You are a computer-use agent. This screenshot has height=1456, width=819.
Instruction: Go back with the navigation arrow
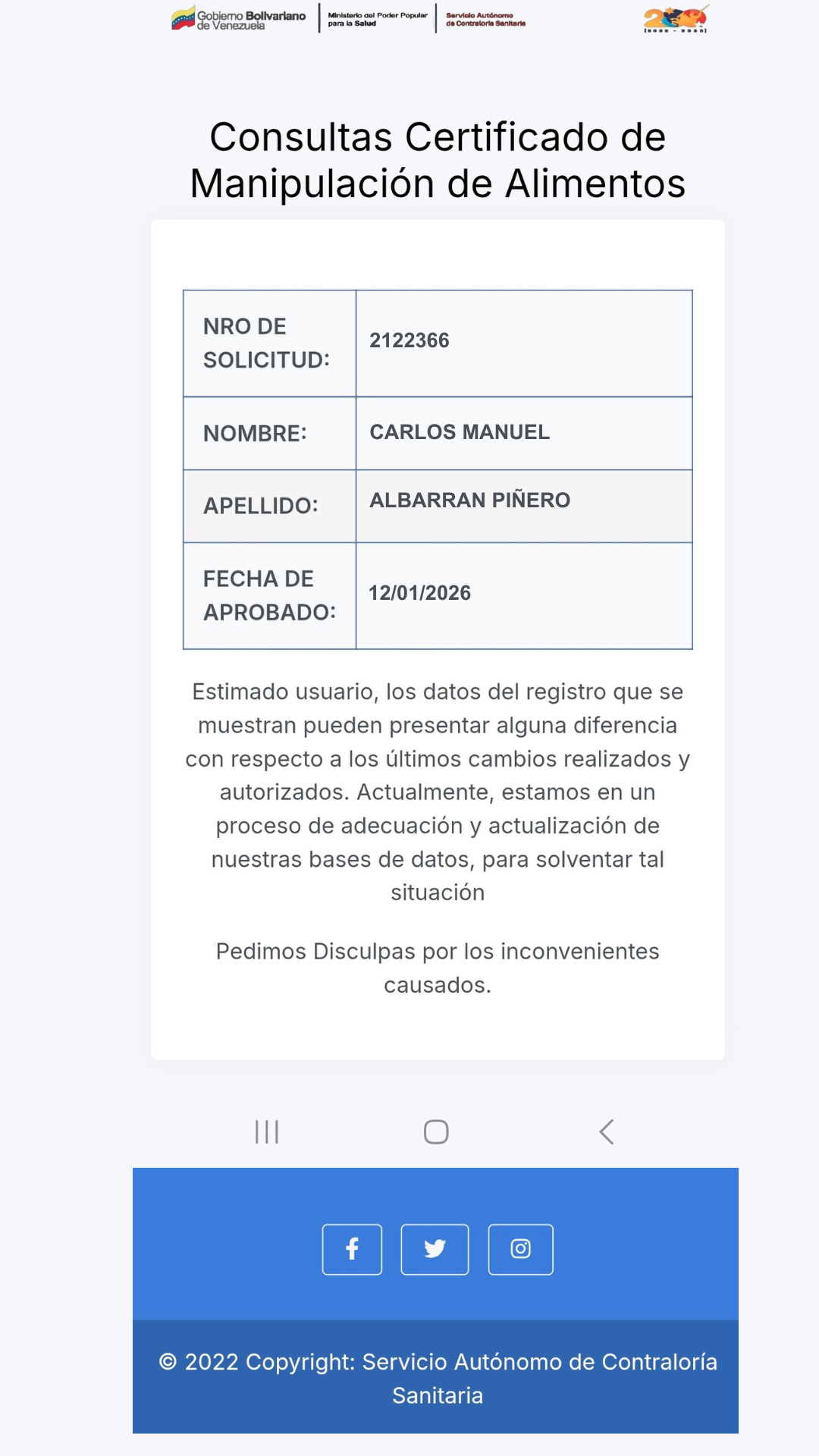coord(606,1131)
